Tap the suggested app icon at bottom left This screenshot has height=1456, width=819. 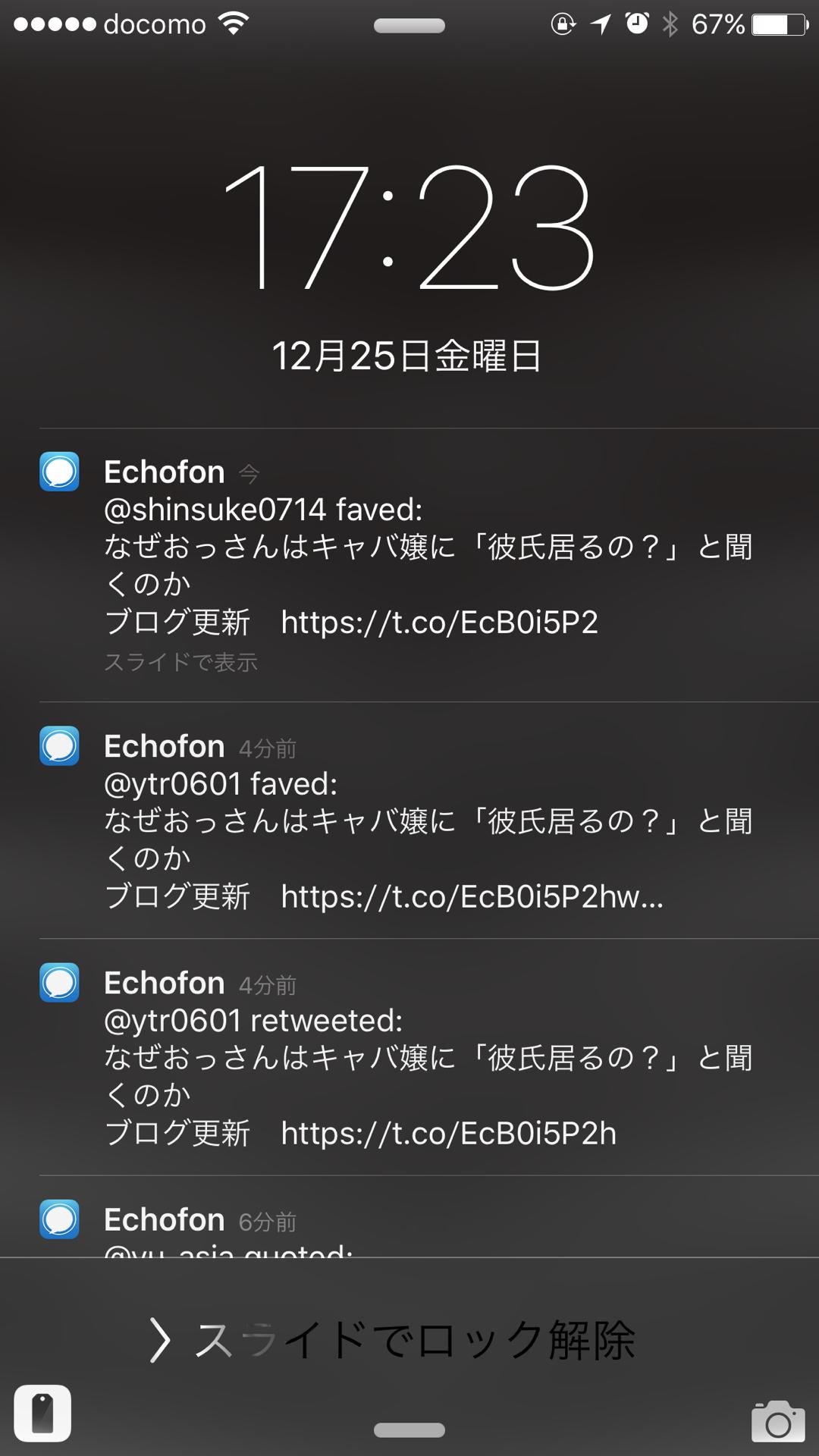click(42, 1414)
